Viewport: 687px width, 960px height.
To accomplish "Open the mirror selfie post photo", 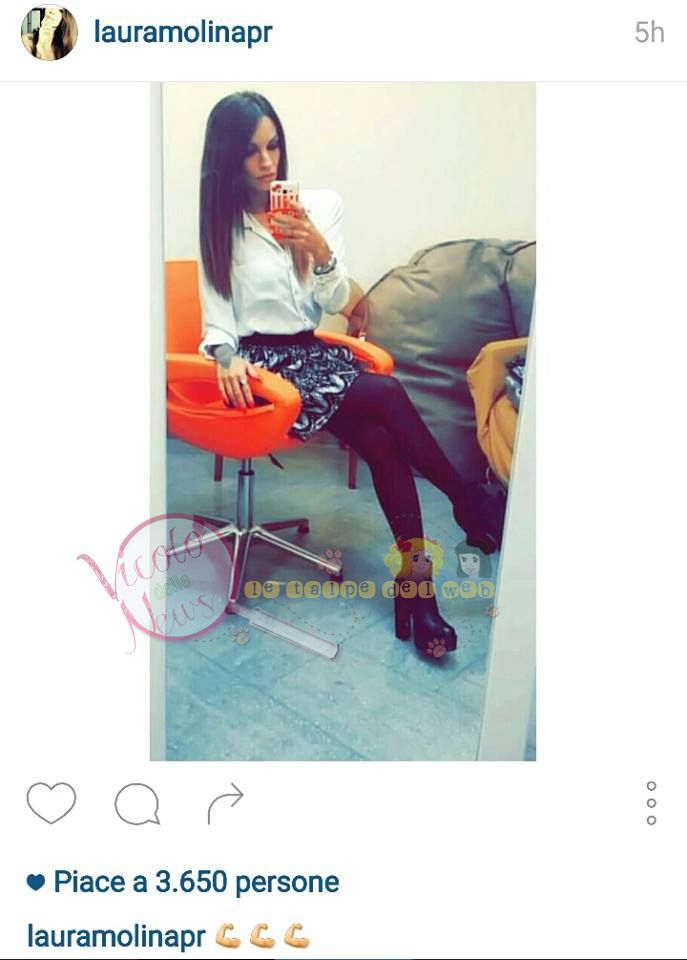I will point(343,420).
